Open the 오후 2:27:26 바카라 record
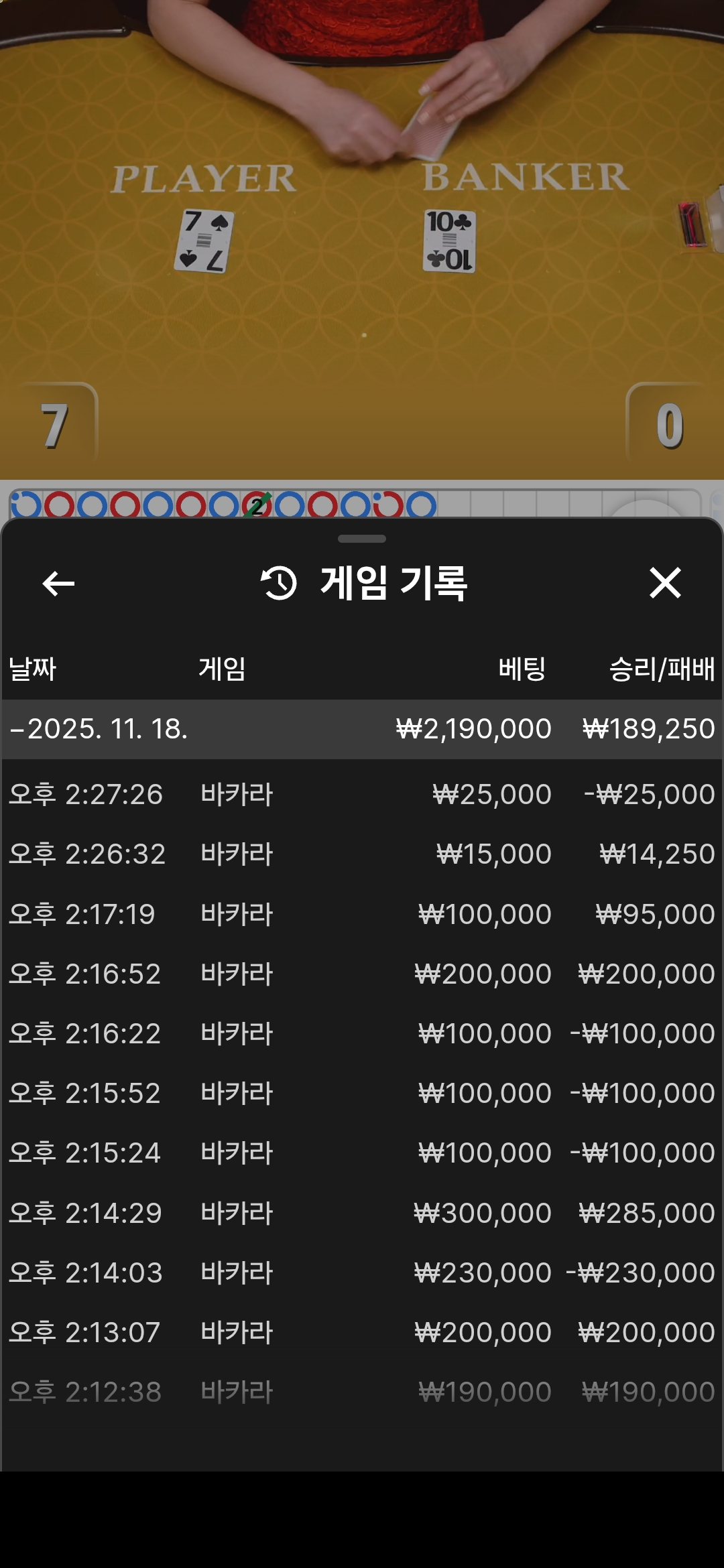The width and height of the screenshot is (724, 1568). [362, 795]
